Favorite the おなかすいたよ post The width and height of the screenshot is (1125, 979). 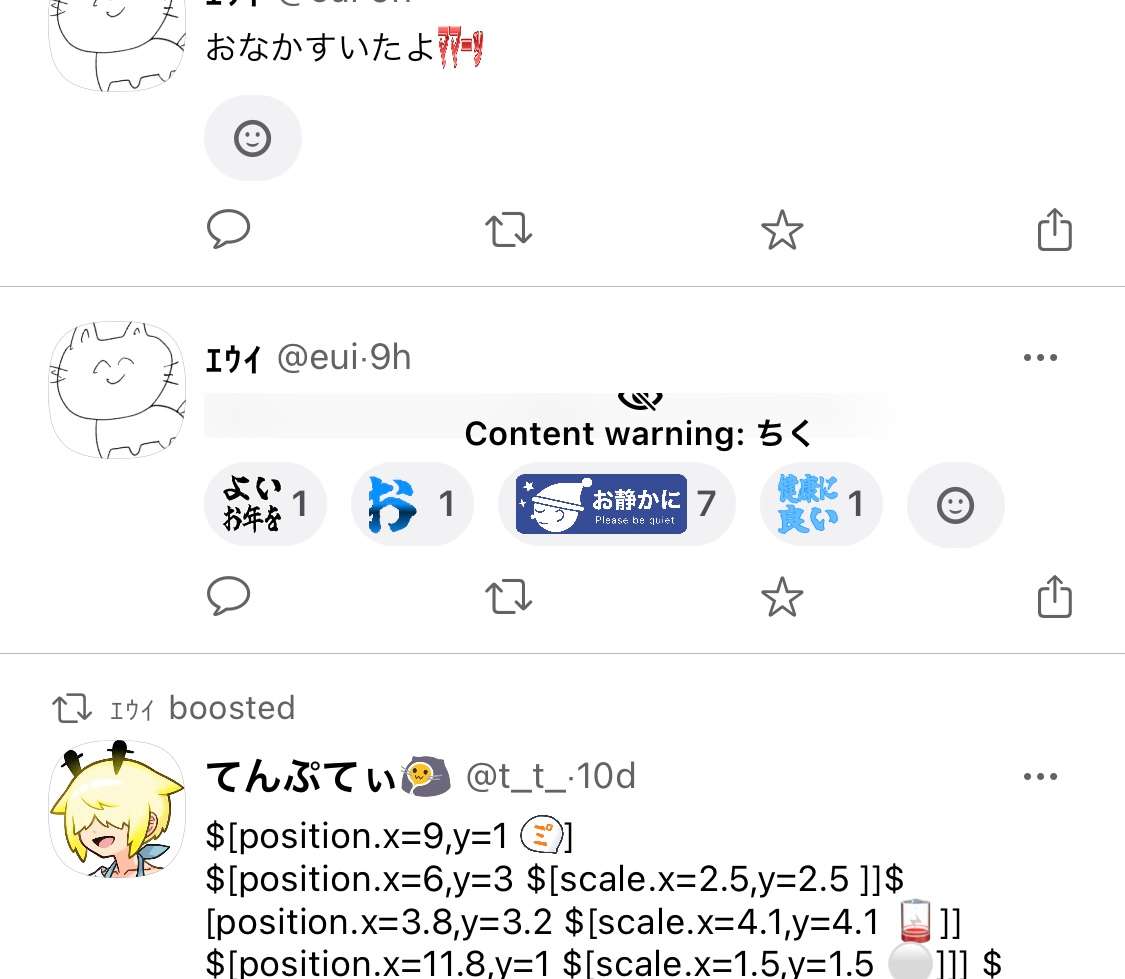[x=781, y=230]
